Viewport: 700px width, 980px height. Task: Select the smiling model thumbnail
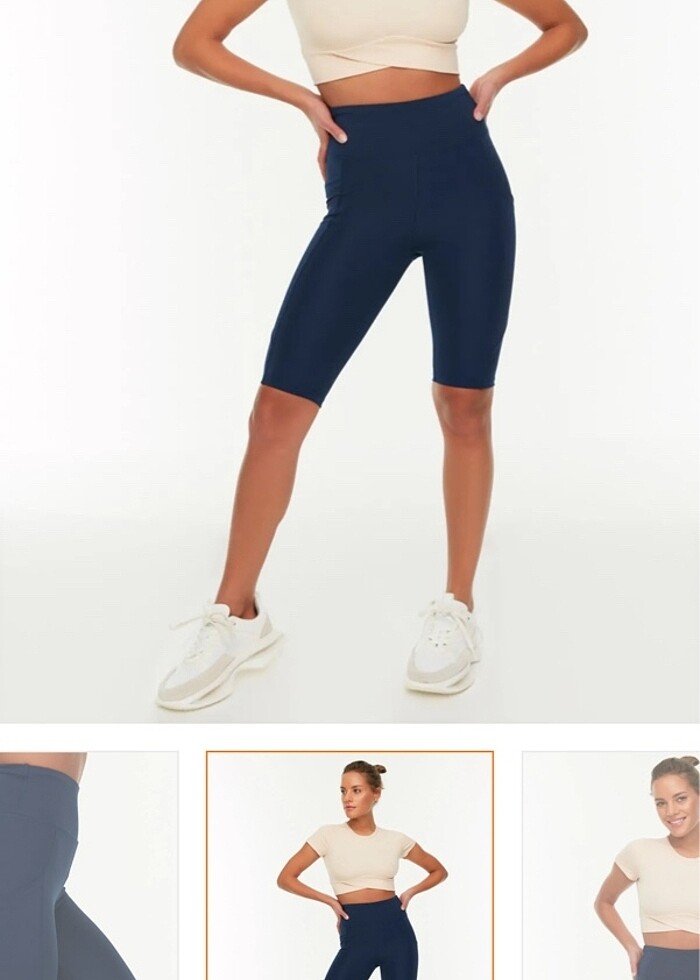(612, 866)
